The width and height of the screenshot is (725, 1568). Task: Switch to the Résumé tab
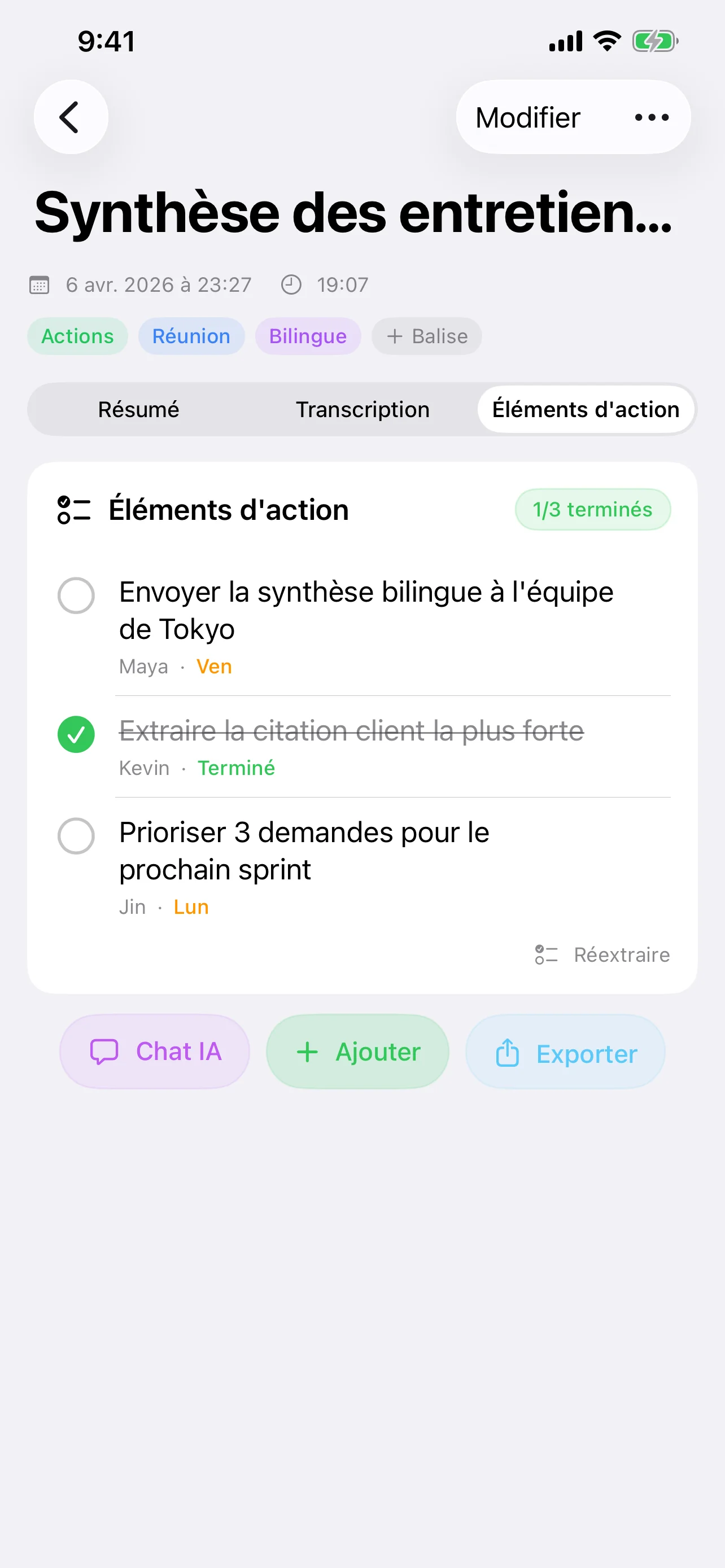(x=137, y=409)
